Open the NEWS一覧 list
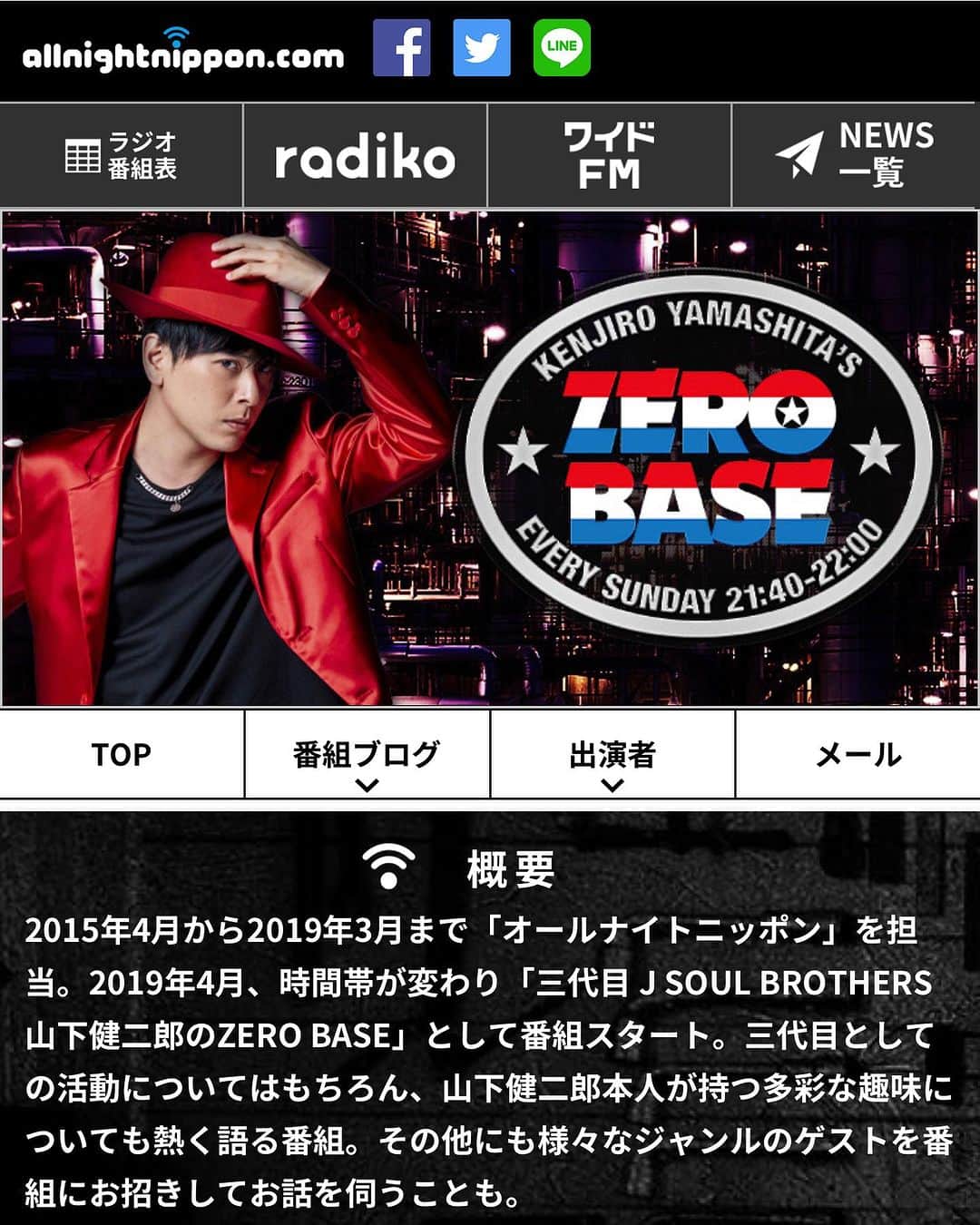The width and height of the screenshot is (980, 1225). 855,155
